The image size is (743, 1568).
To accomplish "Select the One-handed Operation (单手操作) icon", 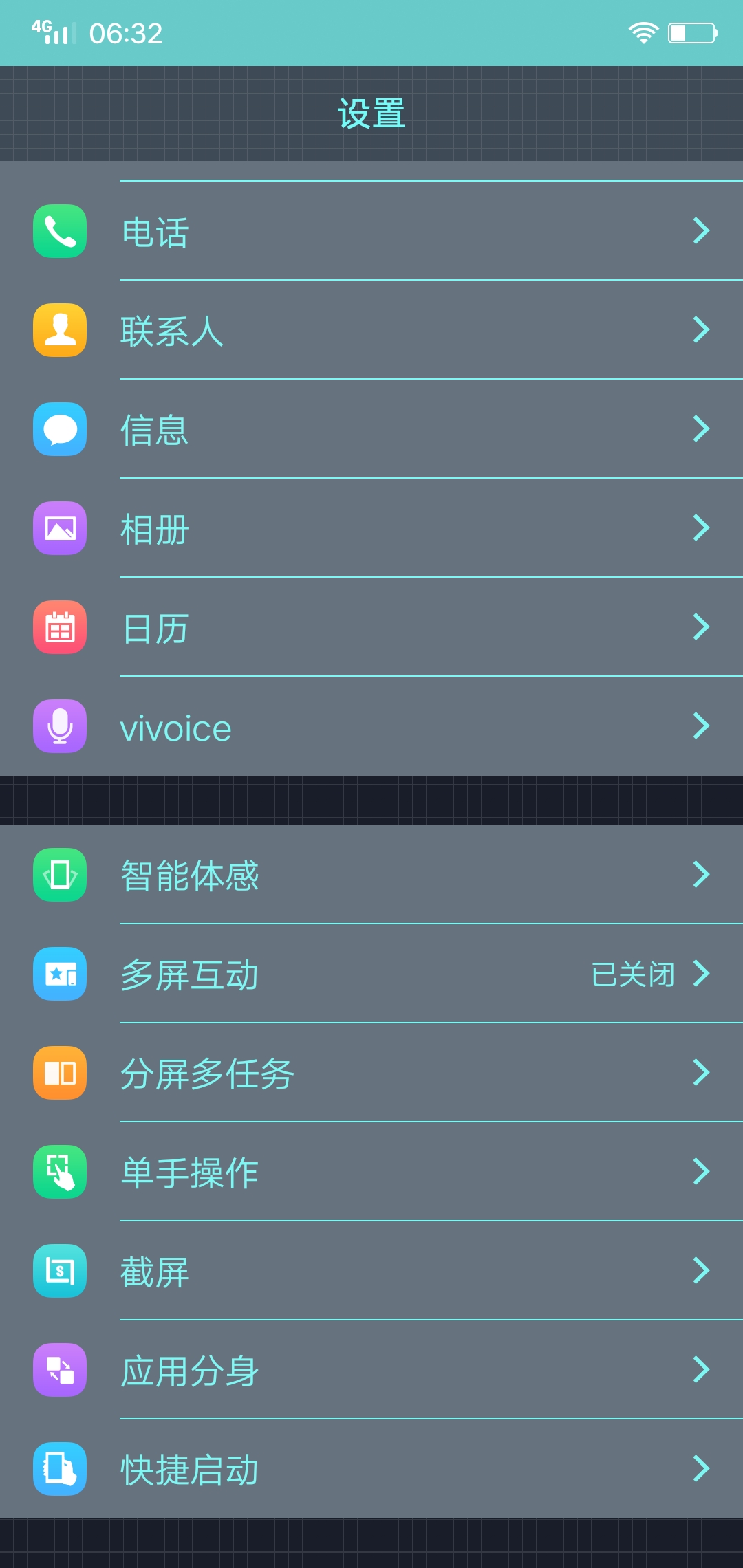I will tap(59, 1173).
